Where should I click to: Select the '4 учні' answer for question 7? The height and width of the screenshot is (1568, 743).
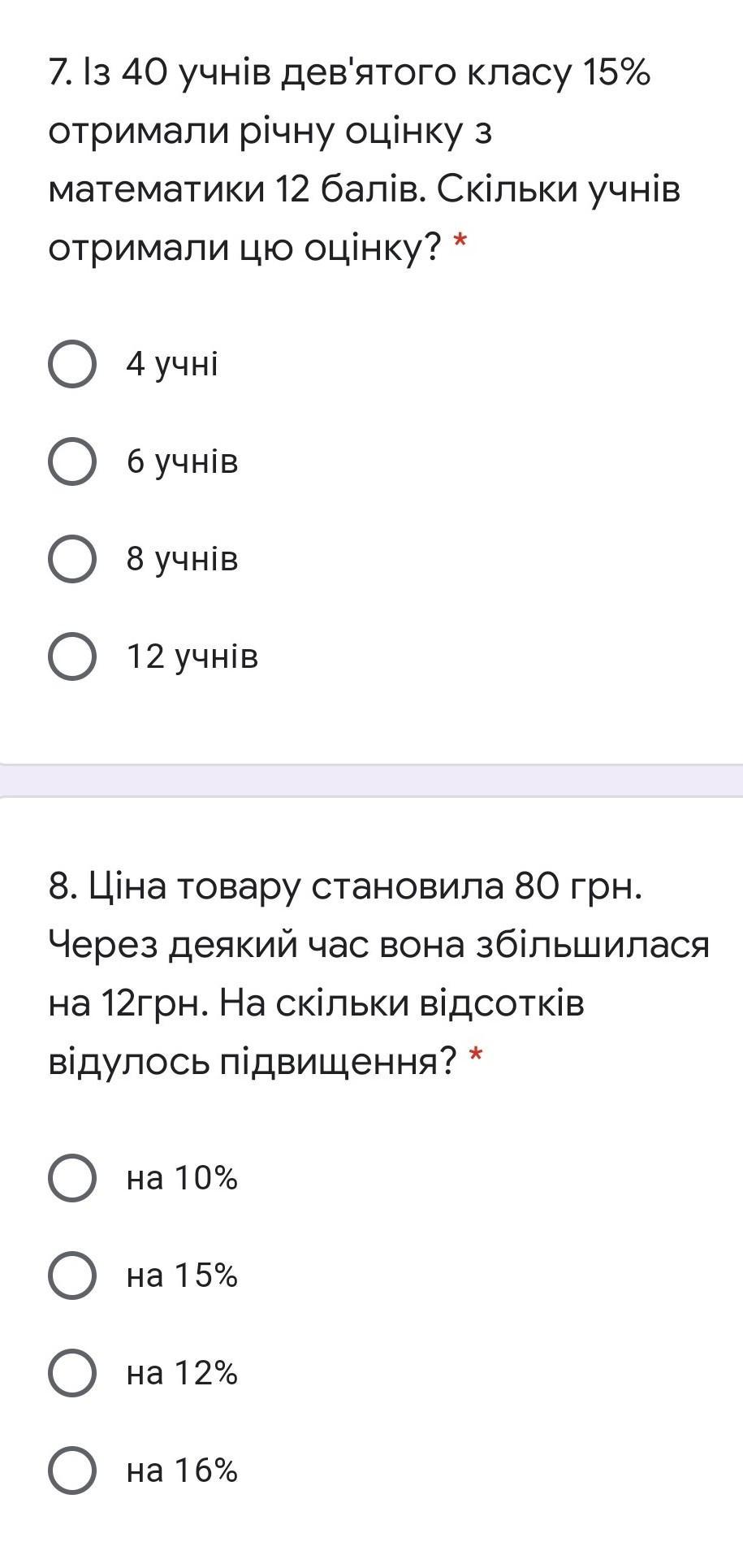(x=73, y=364)
